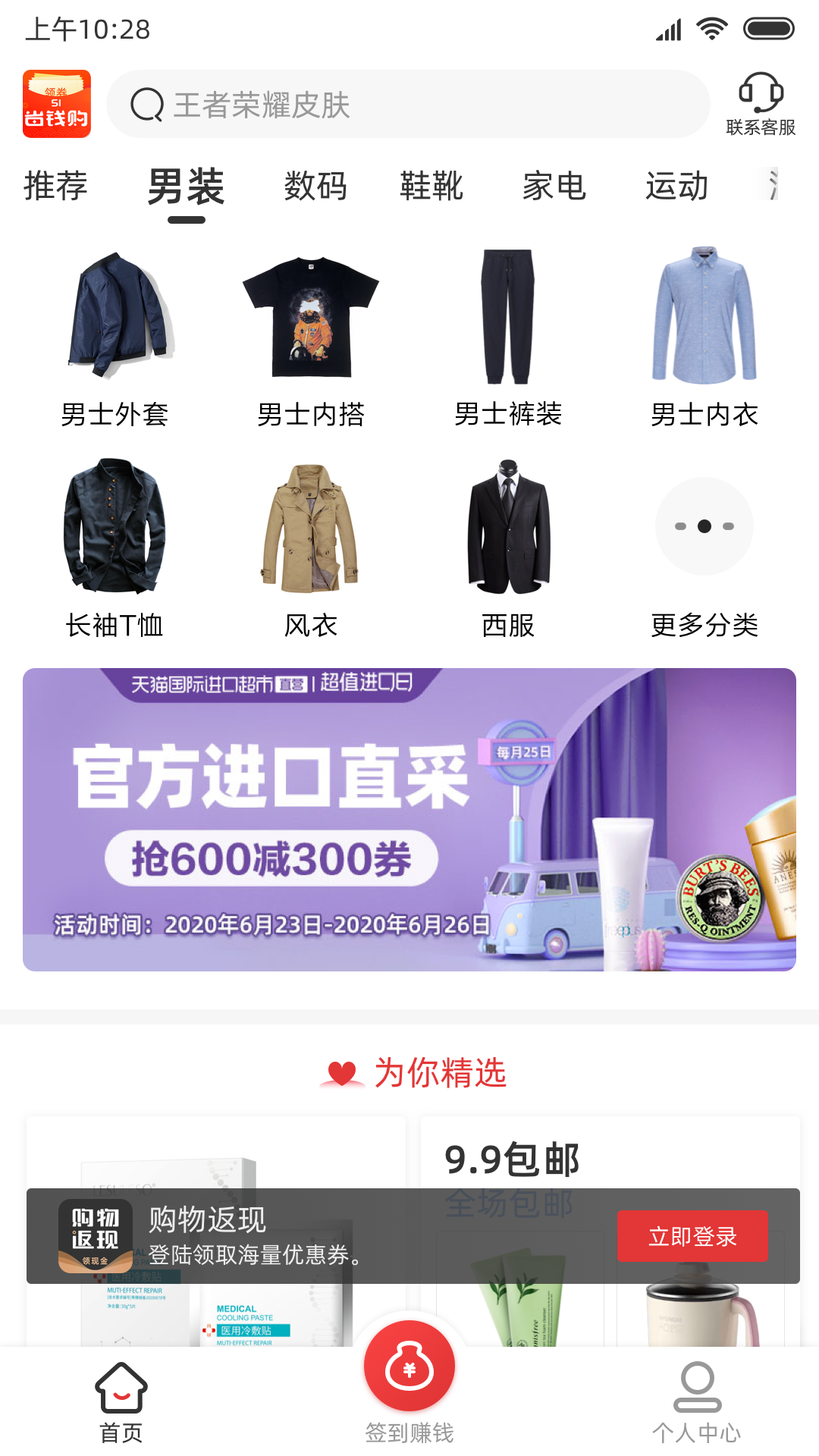Open the 领券省钱购 coupon icon
This screenshot has height=1456, width=819.
point(57,104)
